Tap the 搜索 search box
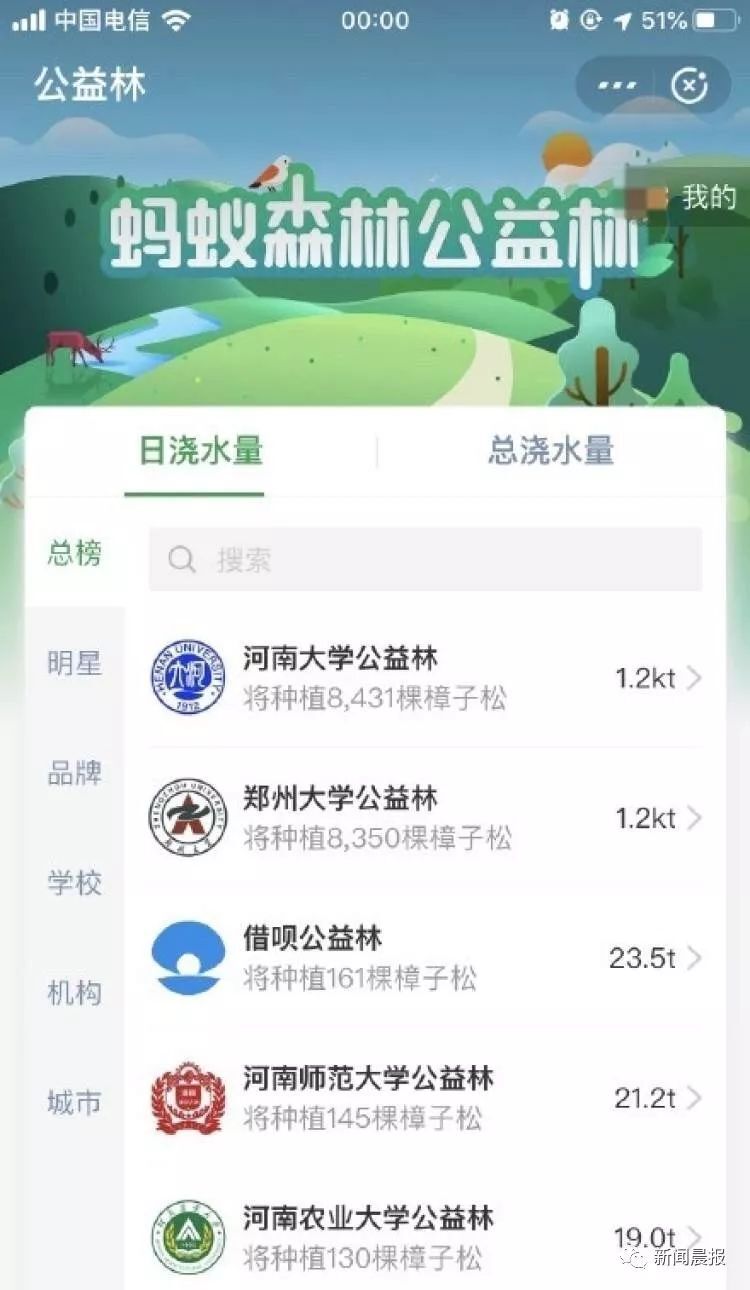The height and width of the screenshot is (1290, 750). coord(426,559)
